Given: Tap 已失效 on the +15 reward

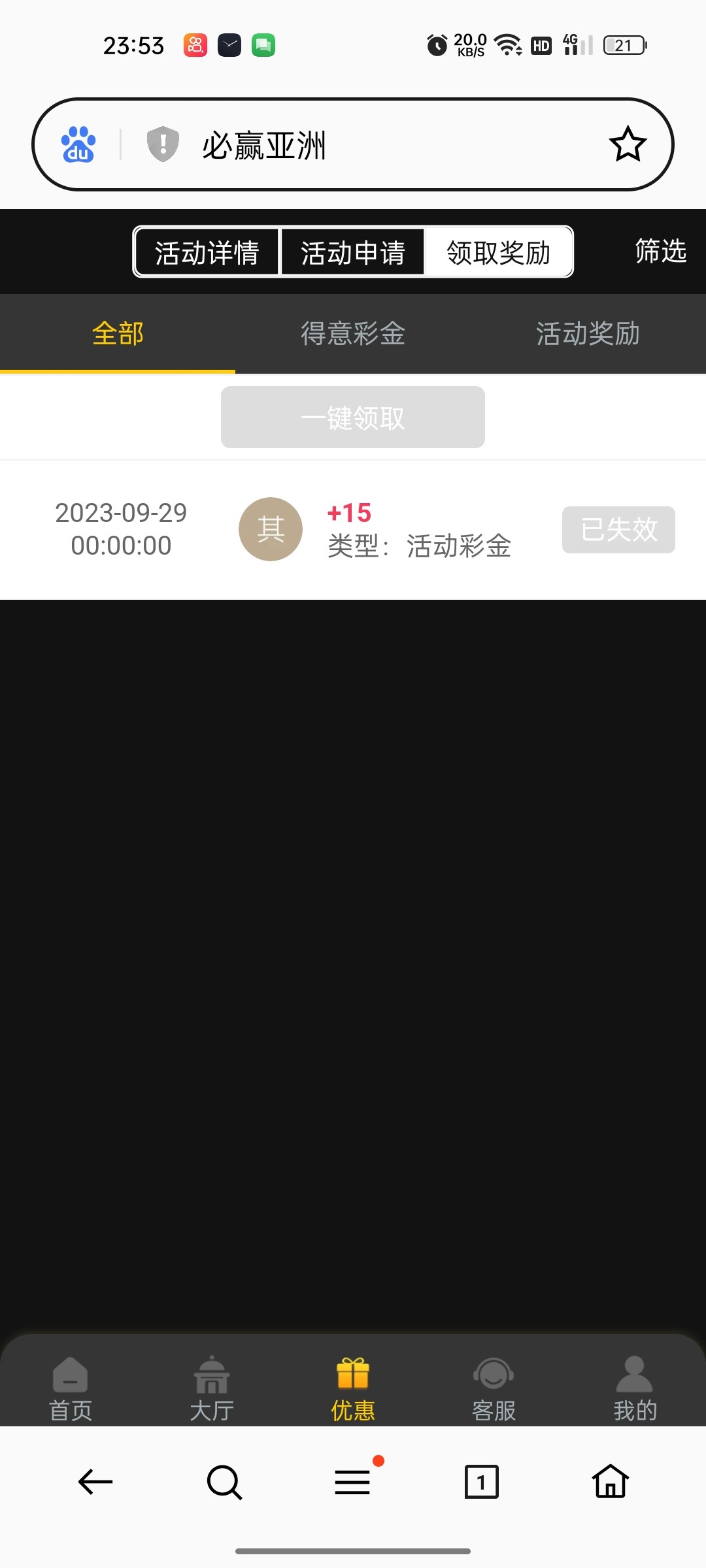Looking at the screenshot, I should click(618, 530).
